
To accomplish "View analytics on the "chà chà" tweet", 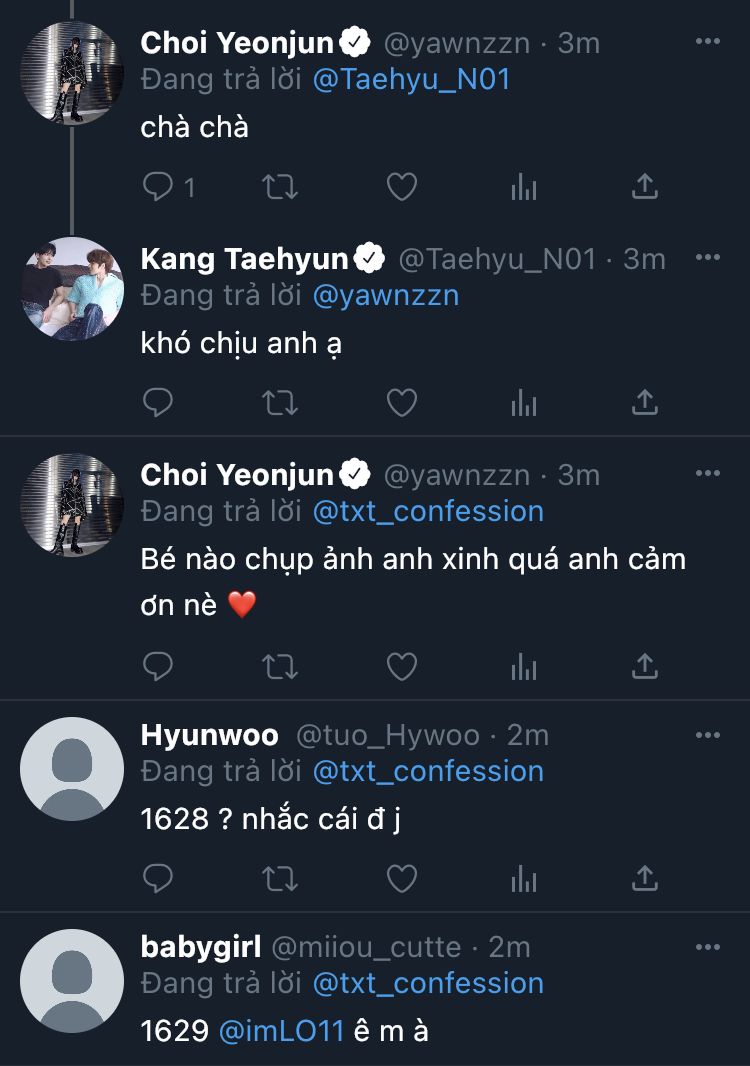I will point(524,186).
